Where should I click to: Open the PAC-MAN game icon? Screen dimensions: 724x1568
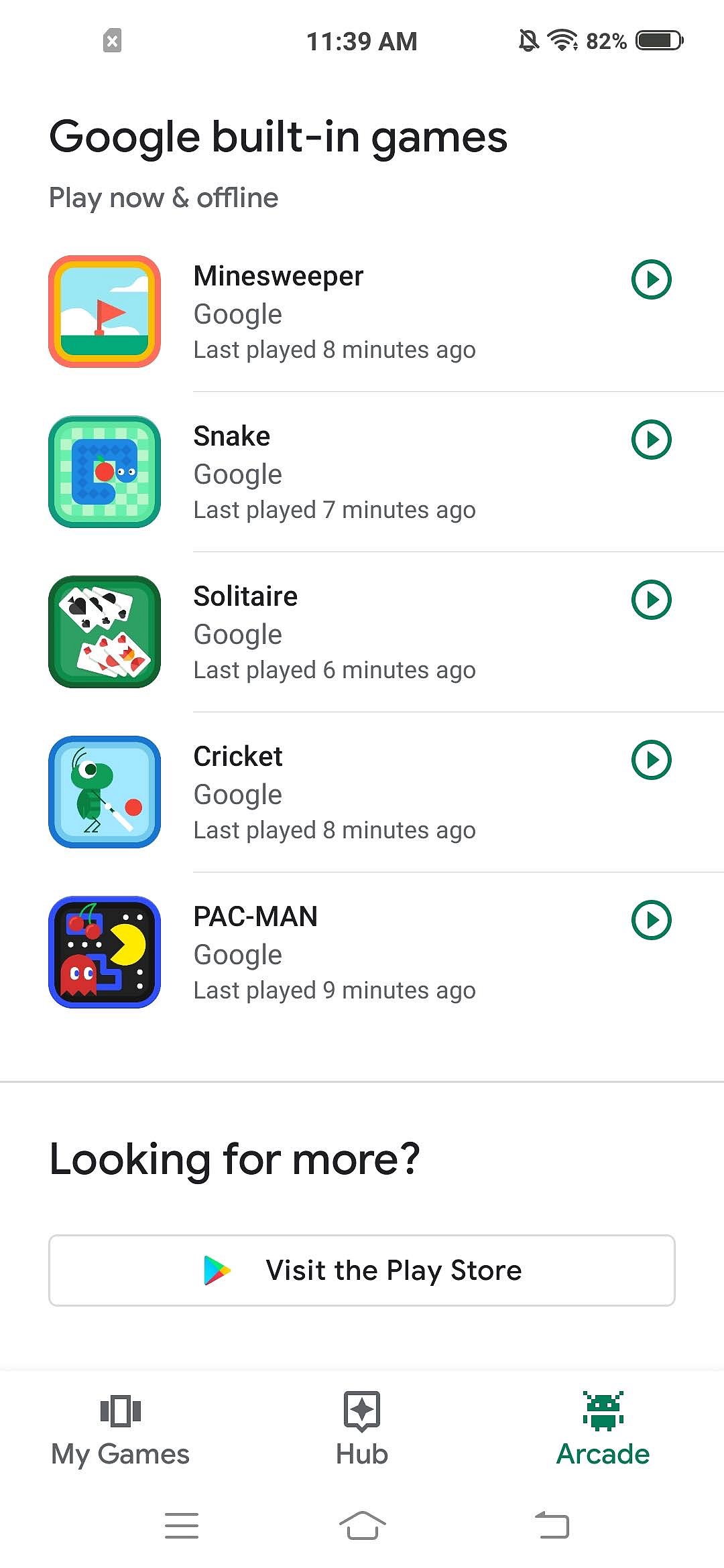[x=104, y=952]
